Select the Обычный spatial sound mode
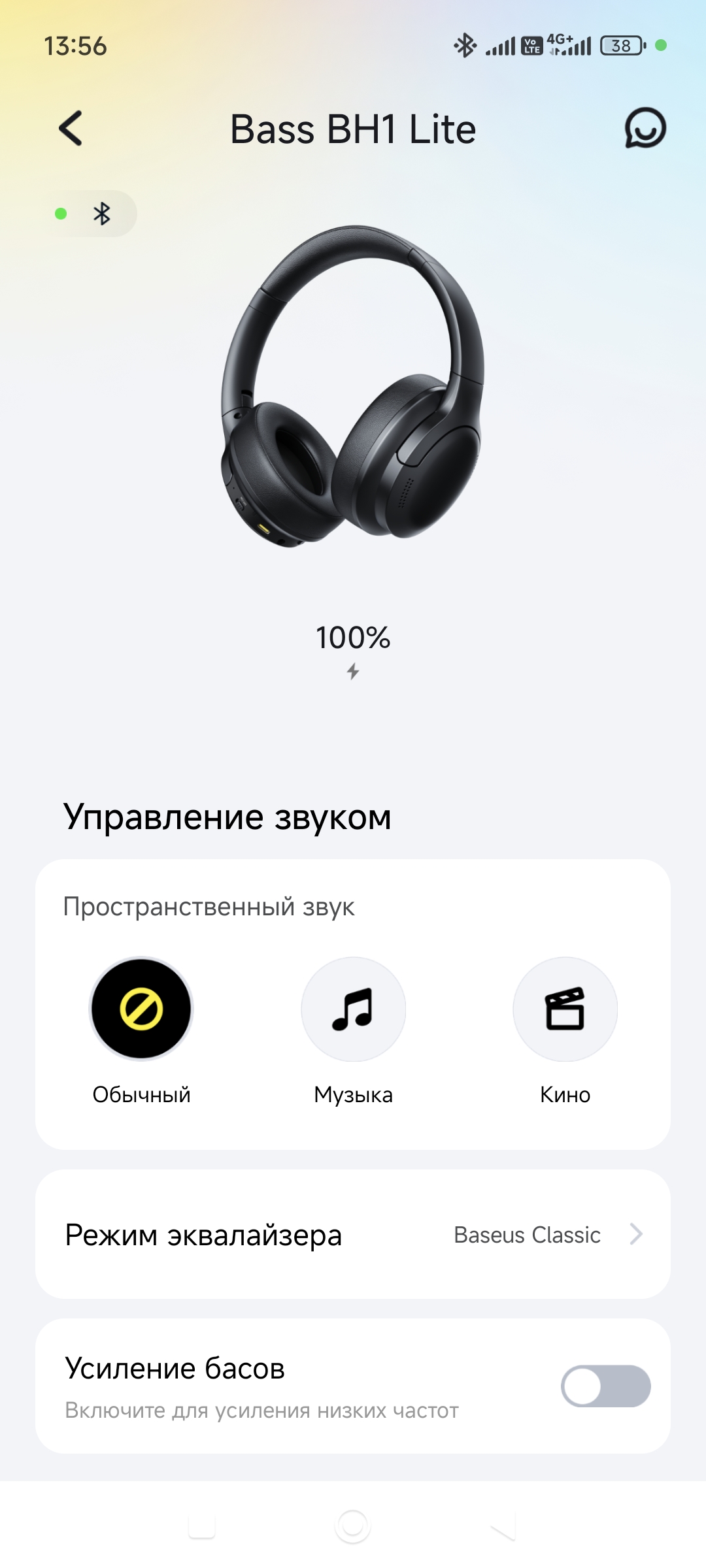 [x=141, y=1009]
